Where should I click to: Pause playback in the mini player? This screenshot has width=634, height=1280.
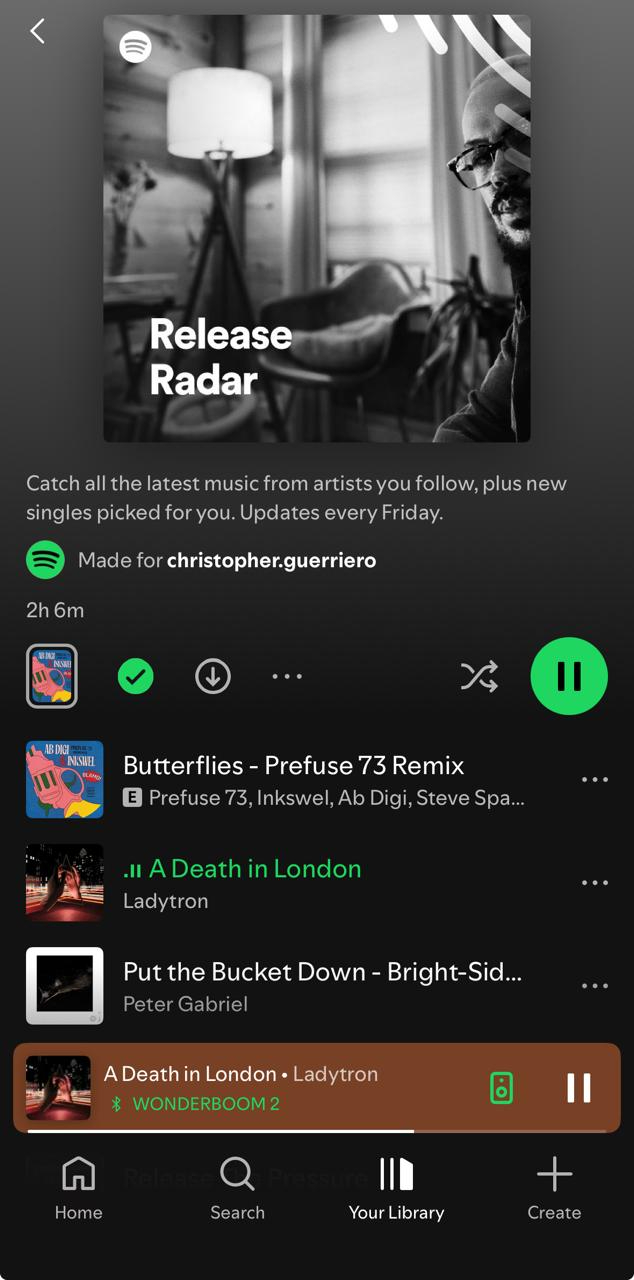[579, 1087]
